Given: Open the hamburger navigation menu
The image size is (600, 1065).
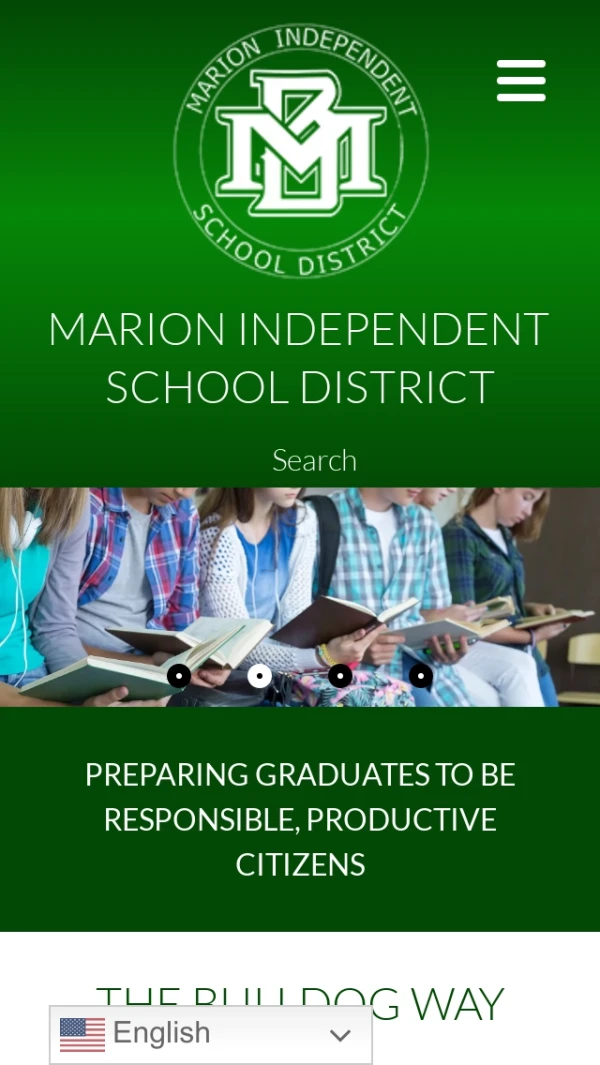Looking at the screenshot, I should pyautogui.click(x=521, y=81).
